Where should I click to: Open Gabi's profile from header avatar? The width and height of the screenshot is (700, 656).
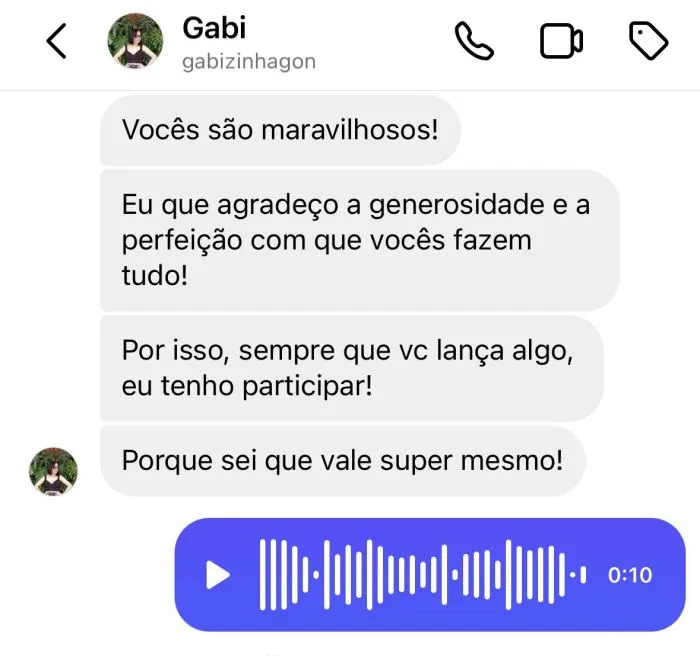coord(135,42)
